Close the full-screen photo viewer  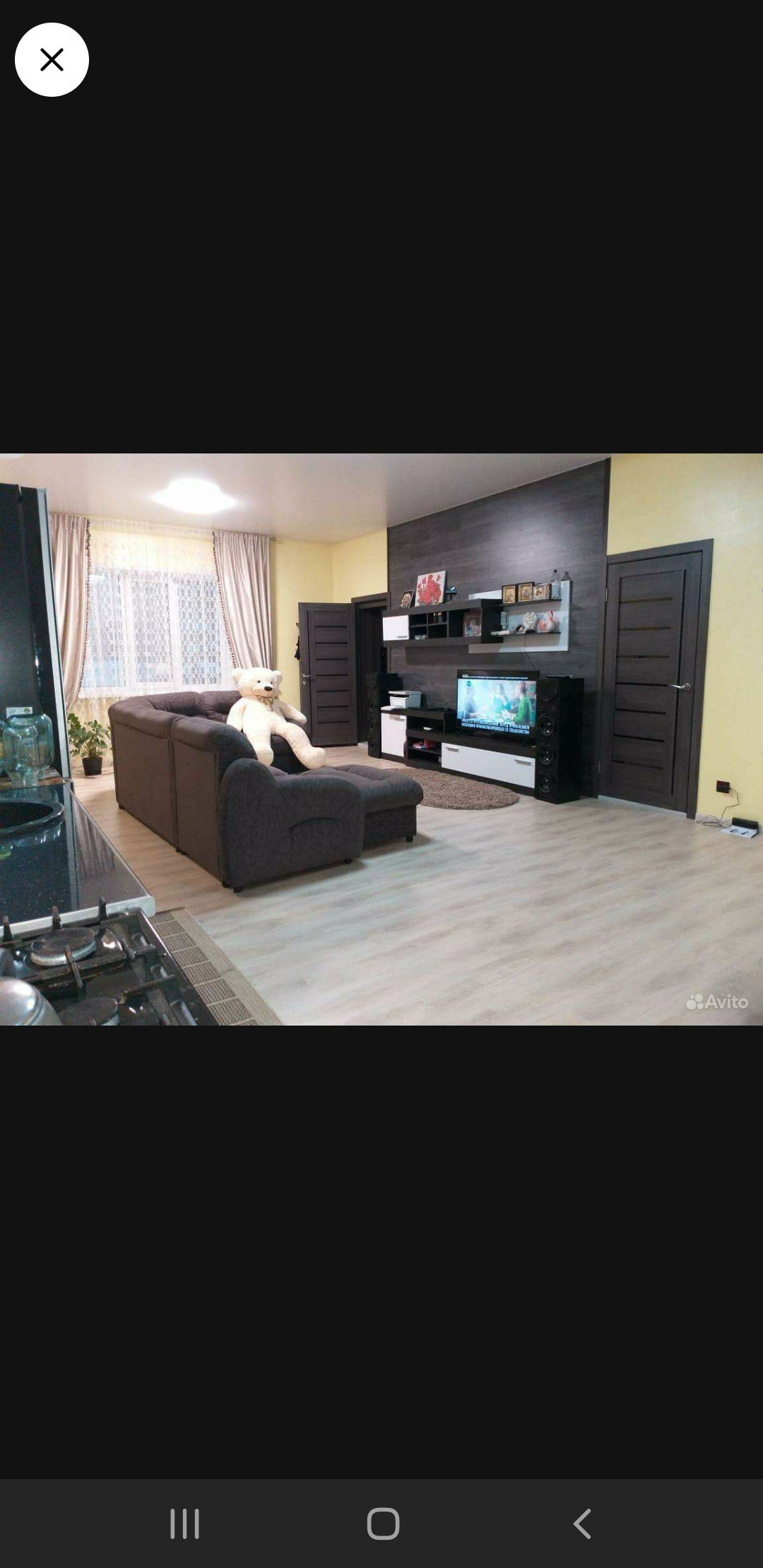[52, 60]
